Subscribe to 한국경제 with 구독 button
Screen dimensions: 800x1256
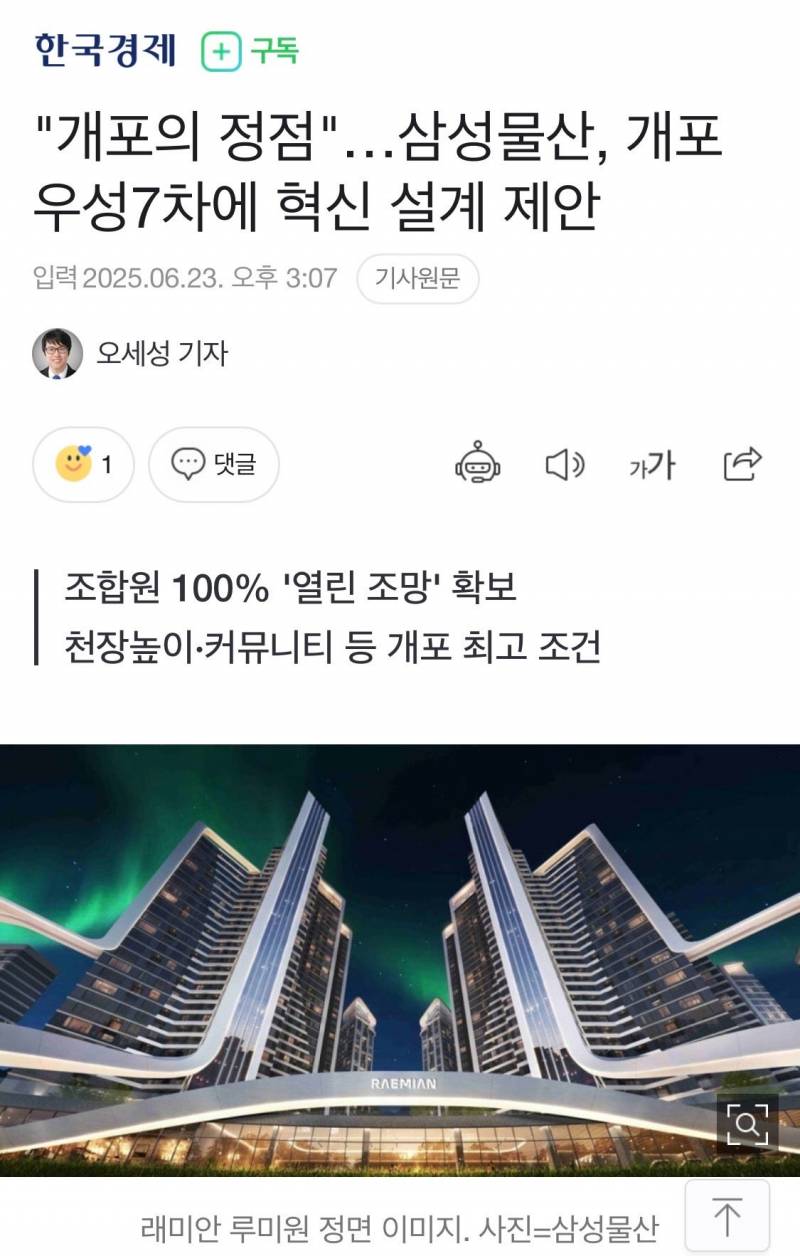tap(250, 50)
